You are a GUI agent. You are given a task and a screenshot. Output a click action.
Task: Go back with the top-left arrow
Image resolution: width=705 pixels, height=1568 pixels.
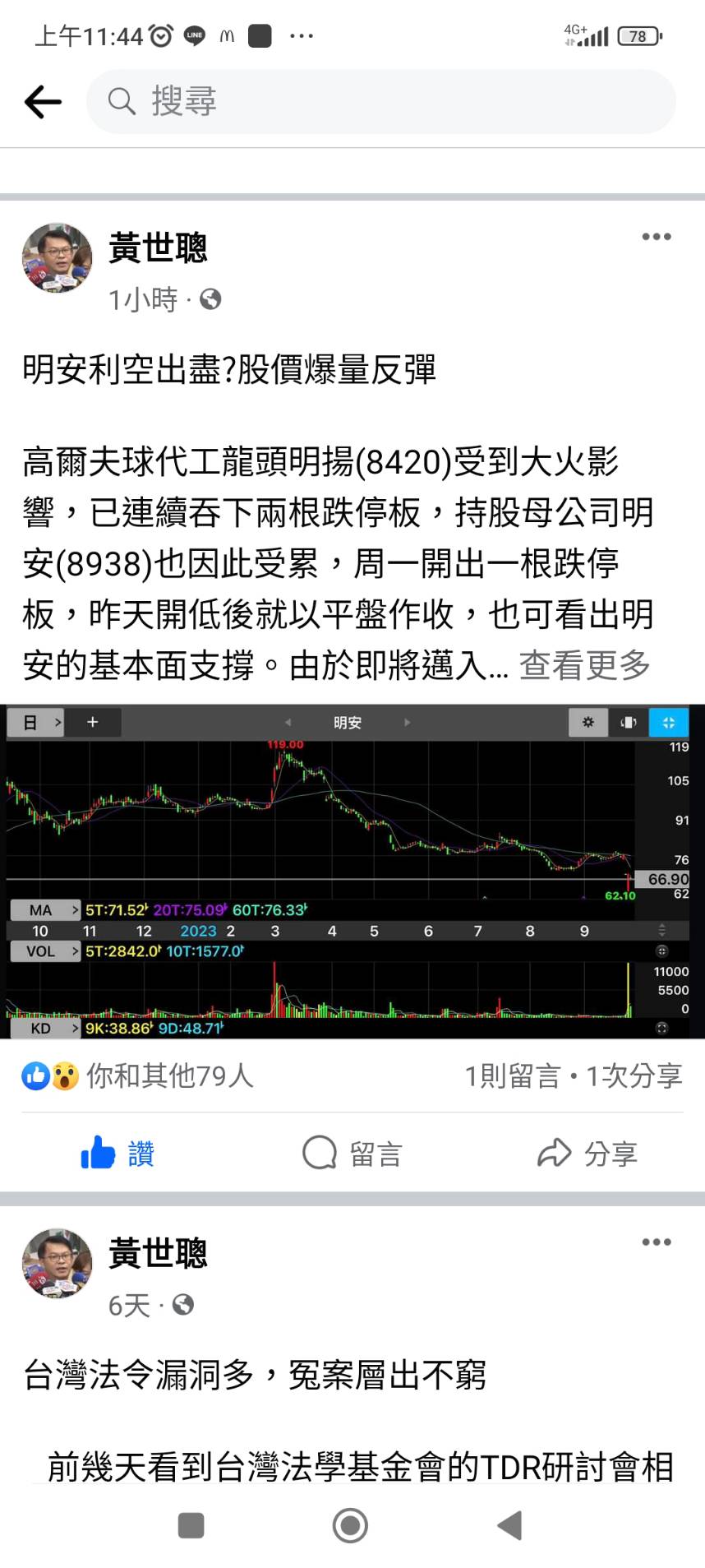43,102
